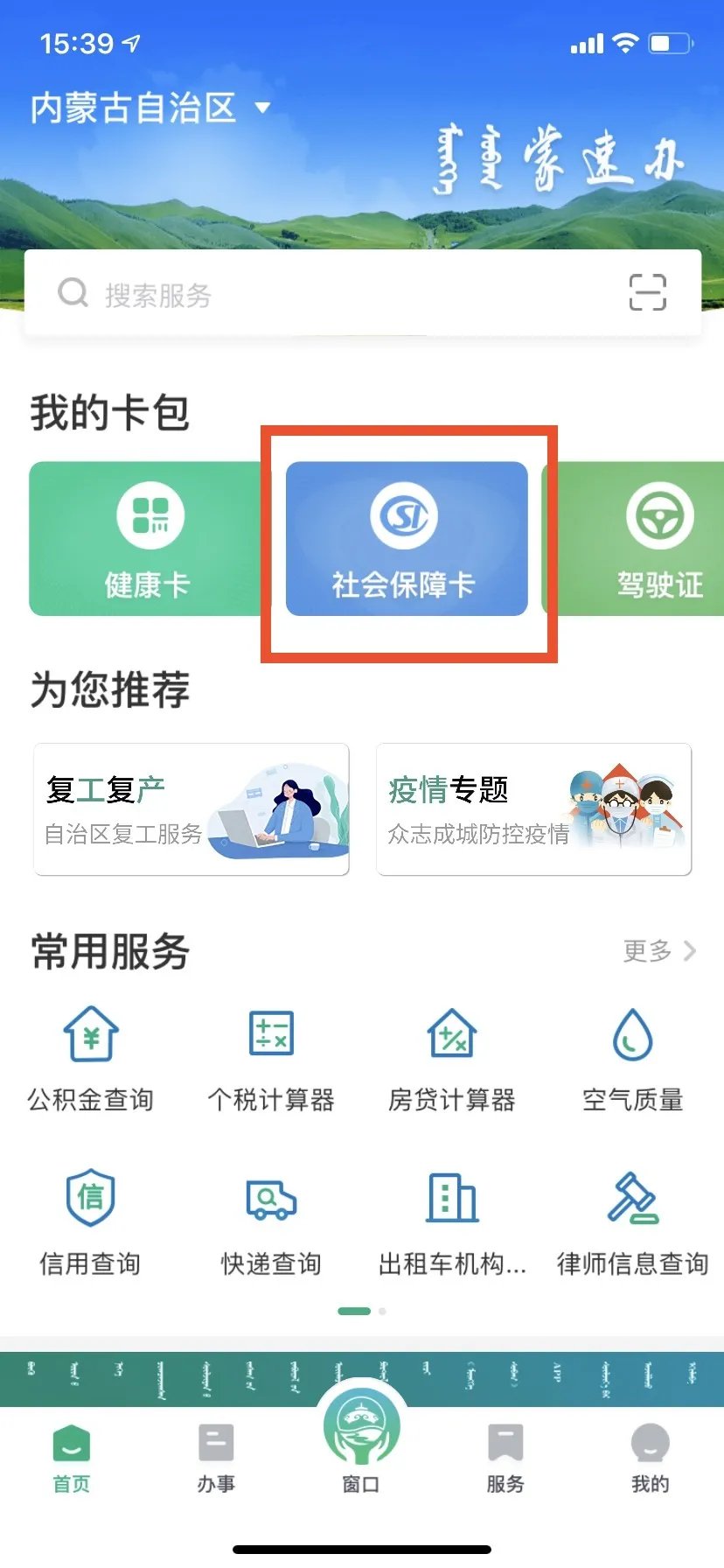Screen dimensions: 724x1568
Task: Select 快递查询 service
Action: pyautogui.click(x=271, y=1222)
